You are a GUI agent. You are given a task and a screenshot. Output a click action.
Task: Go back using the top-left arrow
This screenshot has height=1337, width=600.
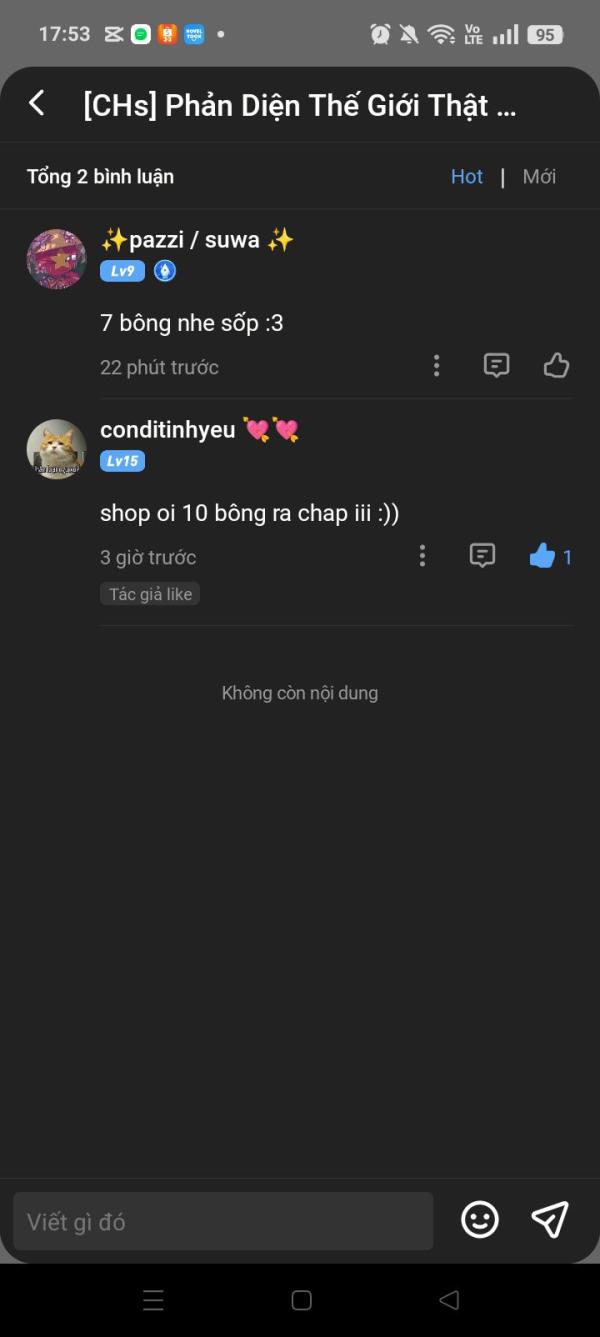[x=37, y=103]
